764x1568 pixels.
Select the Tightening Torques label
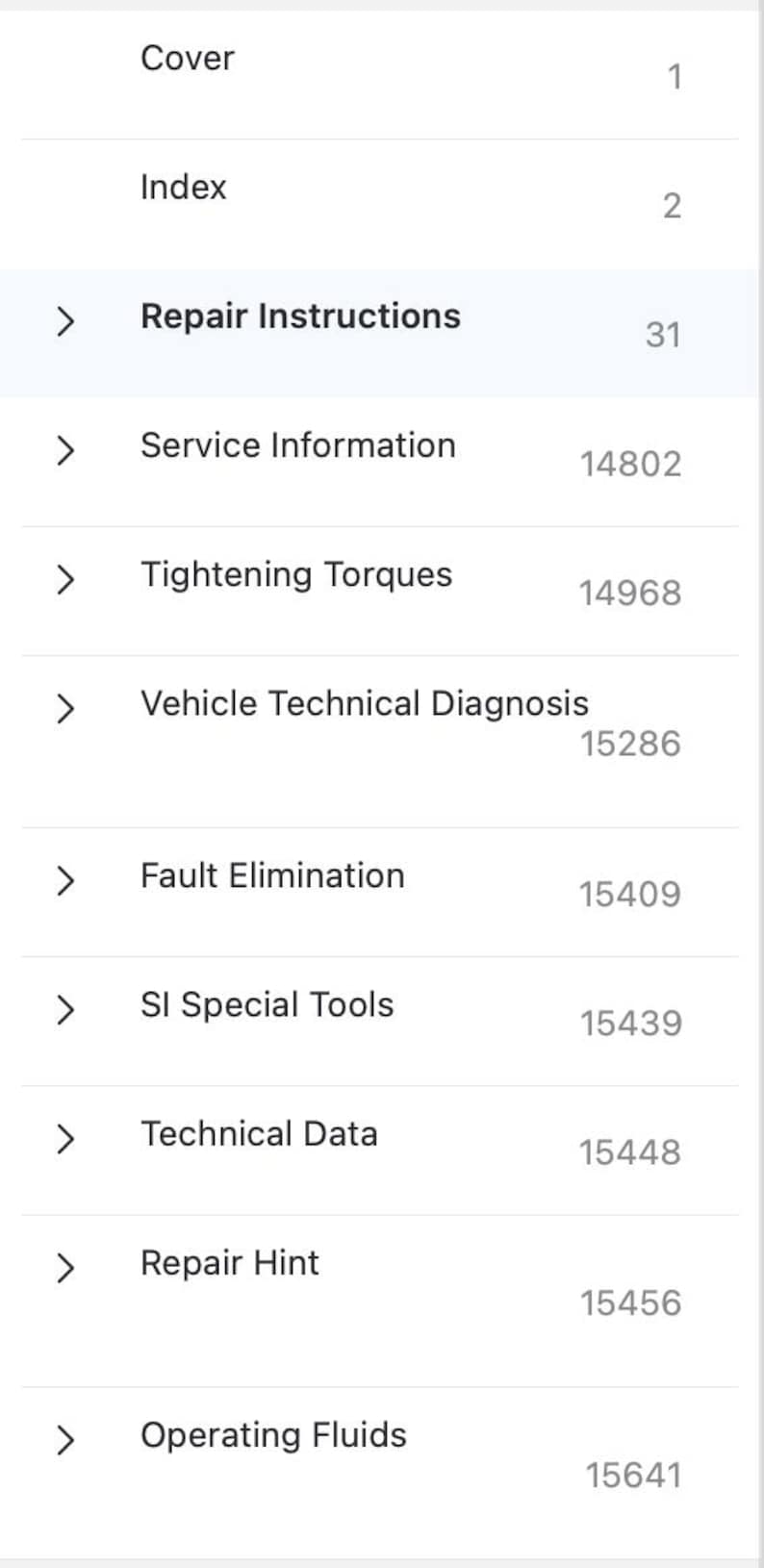tap(296, 574)
